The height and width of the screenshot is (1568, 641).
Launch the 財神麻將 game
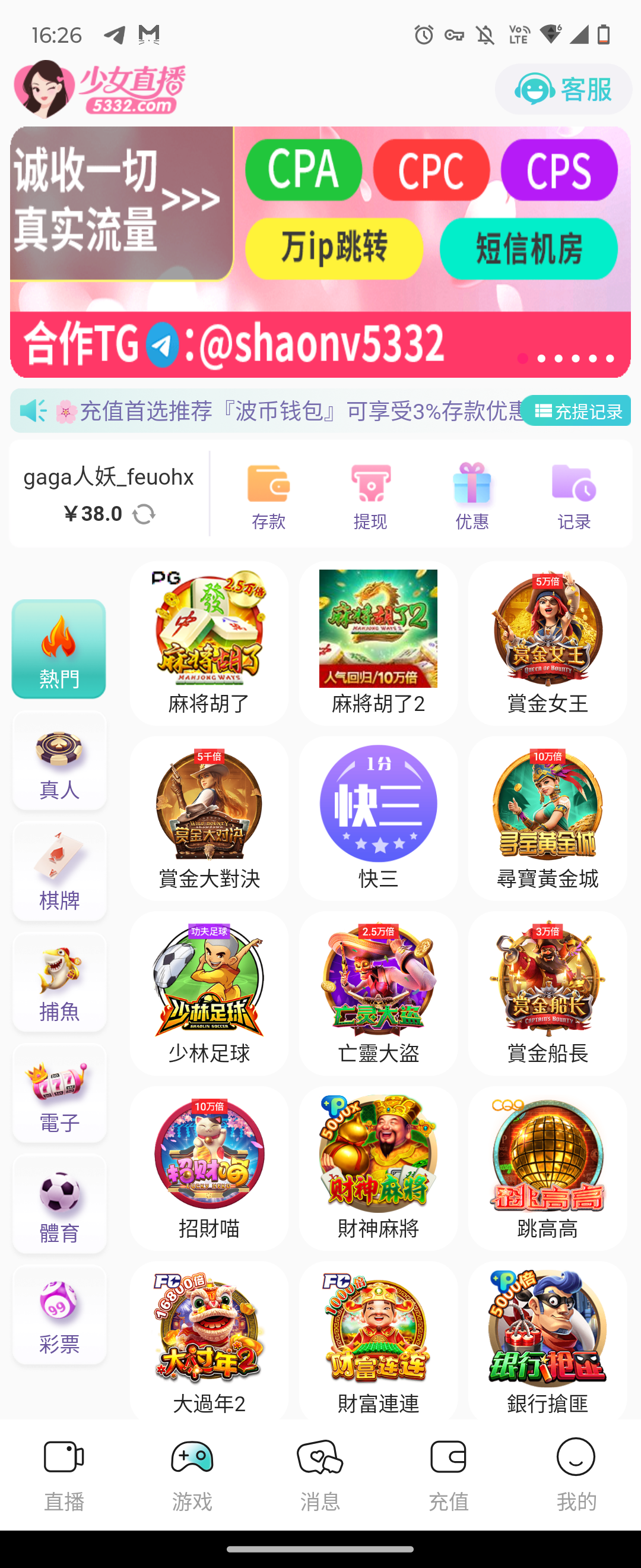(x=378, y=1168)
